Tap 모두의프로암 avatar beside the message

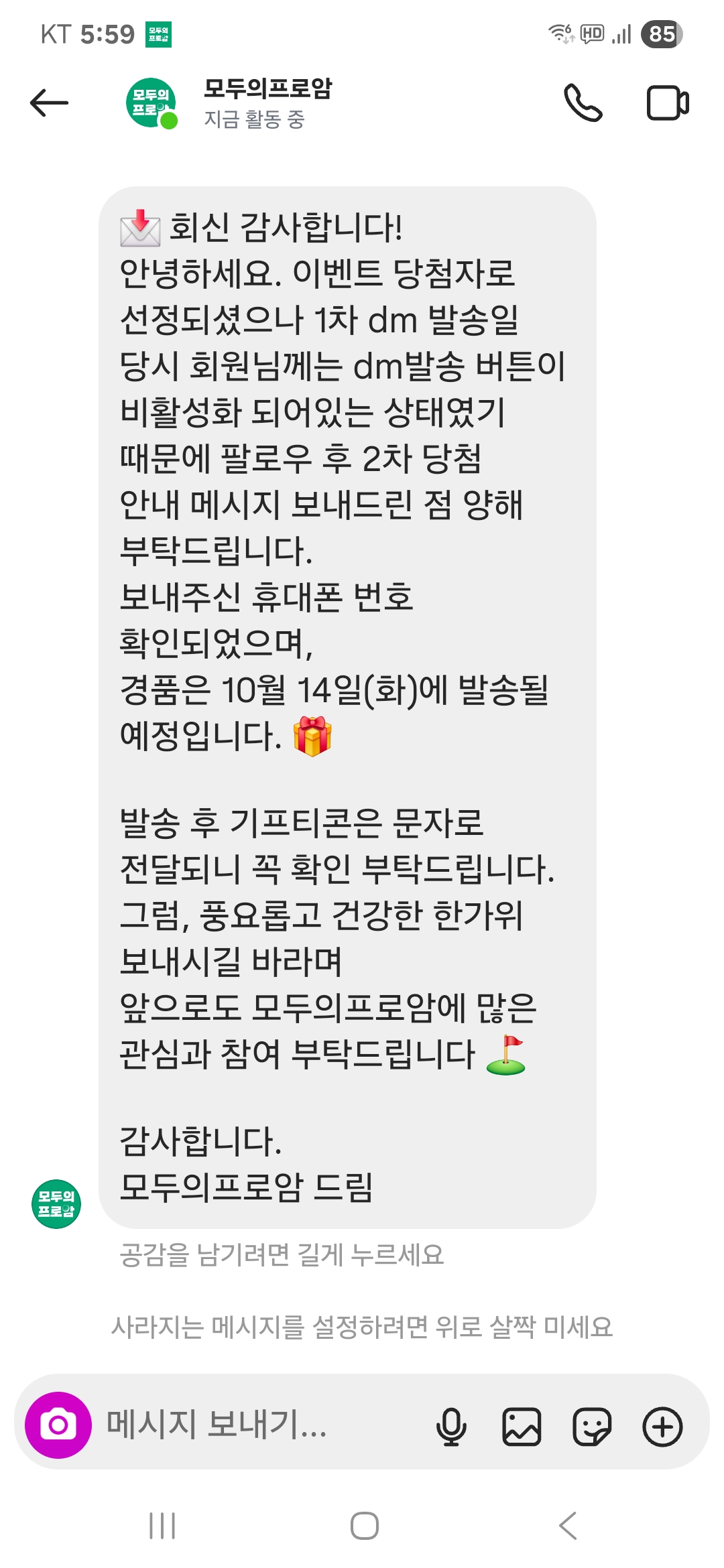pos(56,1203)
